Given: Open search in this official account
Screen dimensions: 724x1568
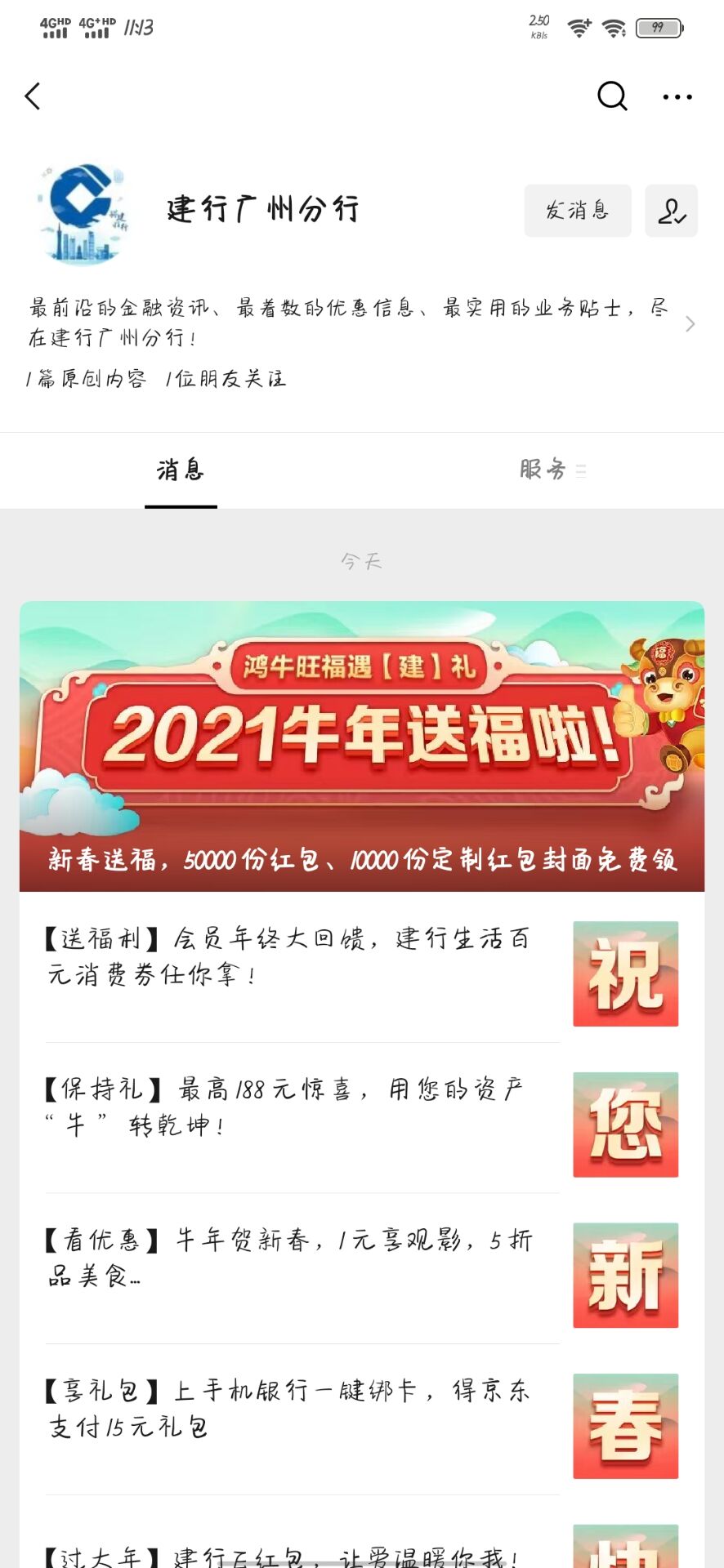Looking at the screenshot, I should (x=611, y=96).
